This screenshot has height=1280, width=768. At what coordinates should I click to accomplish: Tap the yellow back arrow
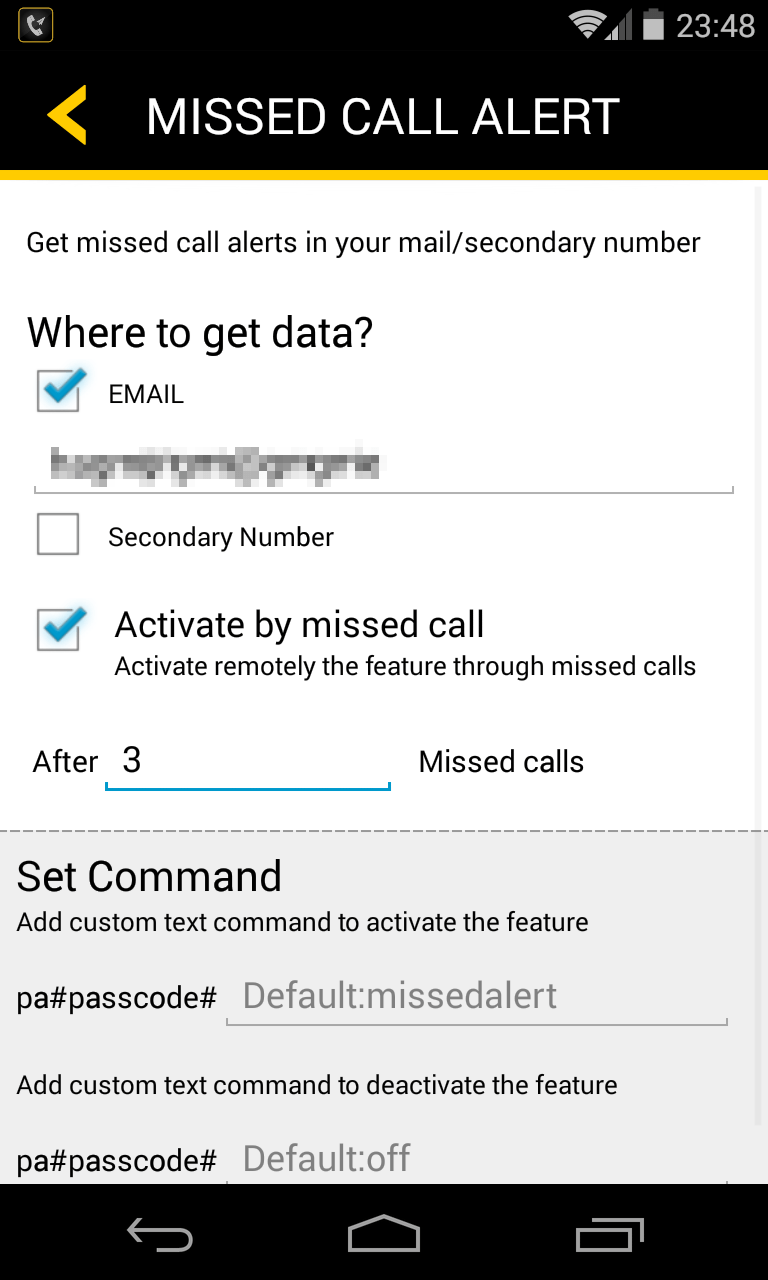68,115
